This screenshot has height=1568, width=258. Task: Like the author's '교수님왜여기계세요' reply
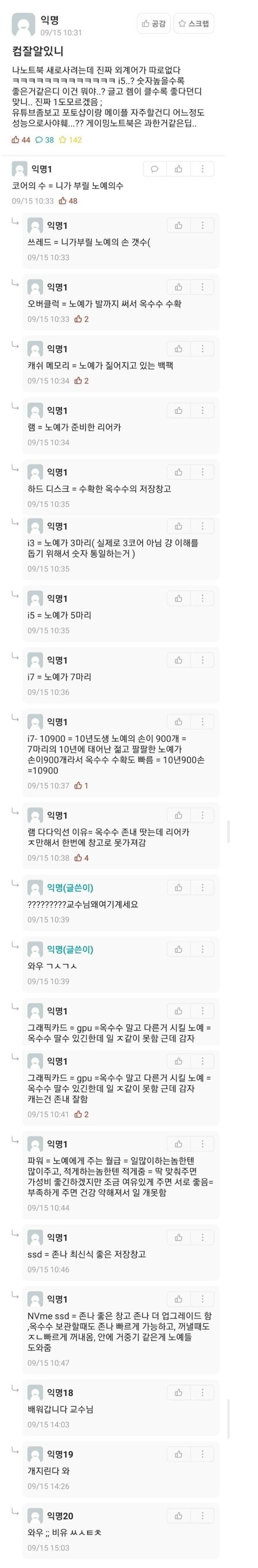178,887
